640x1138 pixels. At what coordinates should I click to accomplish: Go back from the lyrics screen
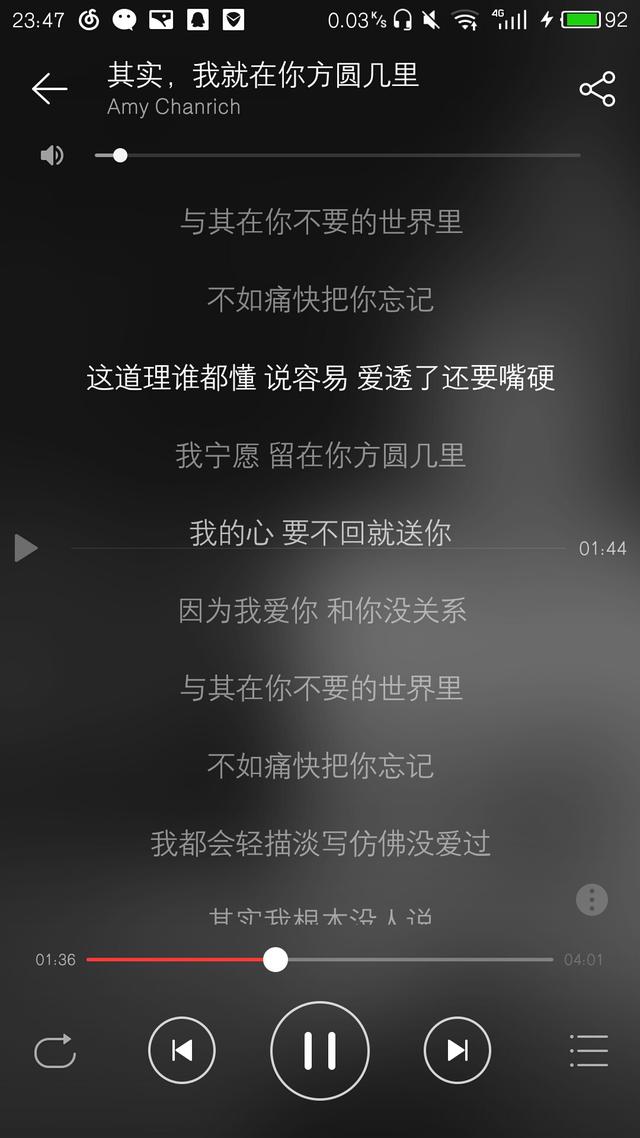click(49, 89)
